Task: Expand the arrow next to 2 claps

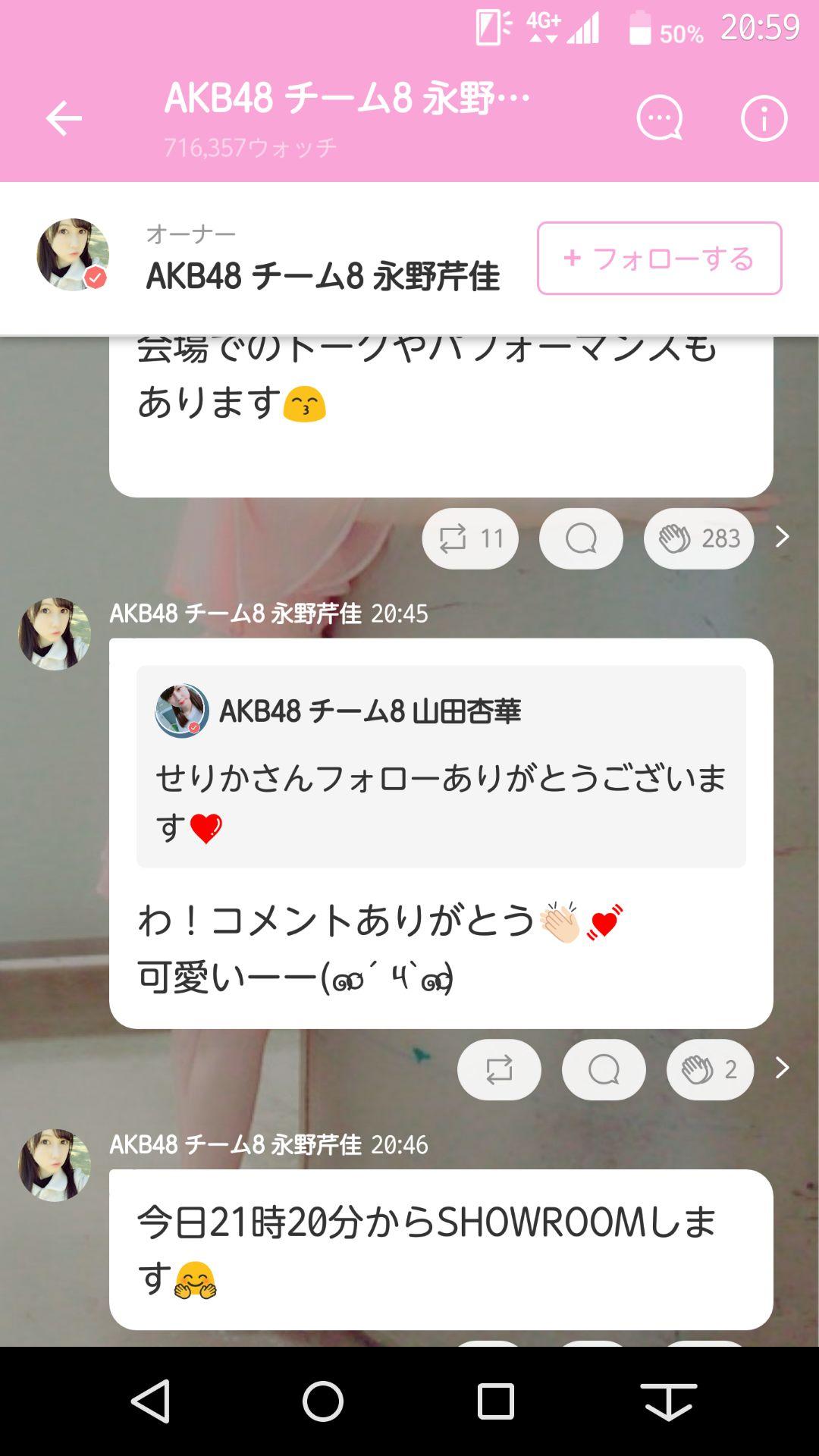Action: click(783, 1068)
